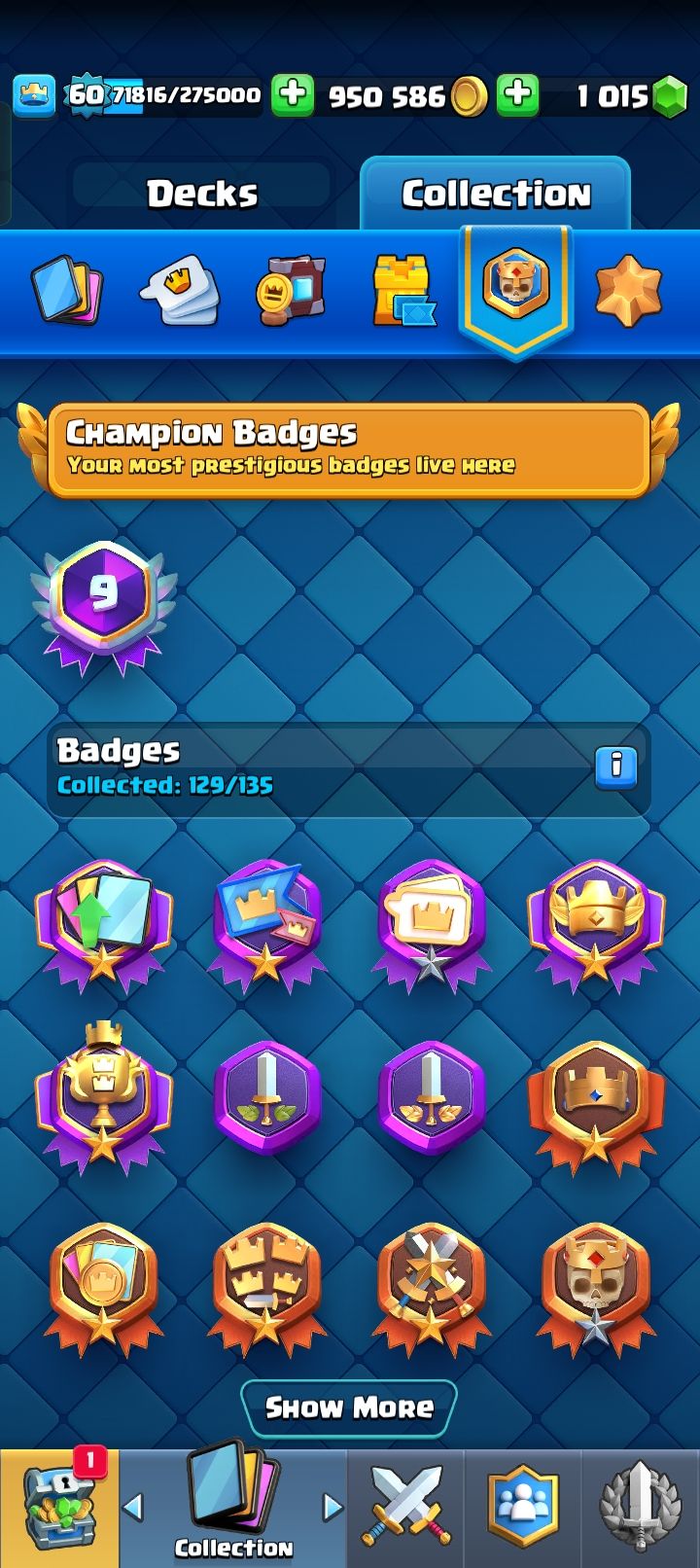Open the tower skins sub-tab

tap(402, 289)
